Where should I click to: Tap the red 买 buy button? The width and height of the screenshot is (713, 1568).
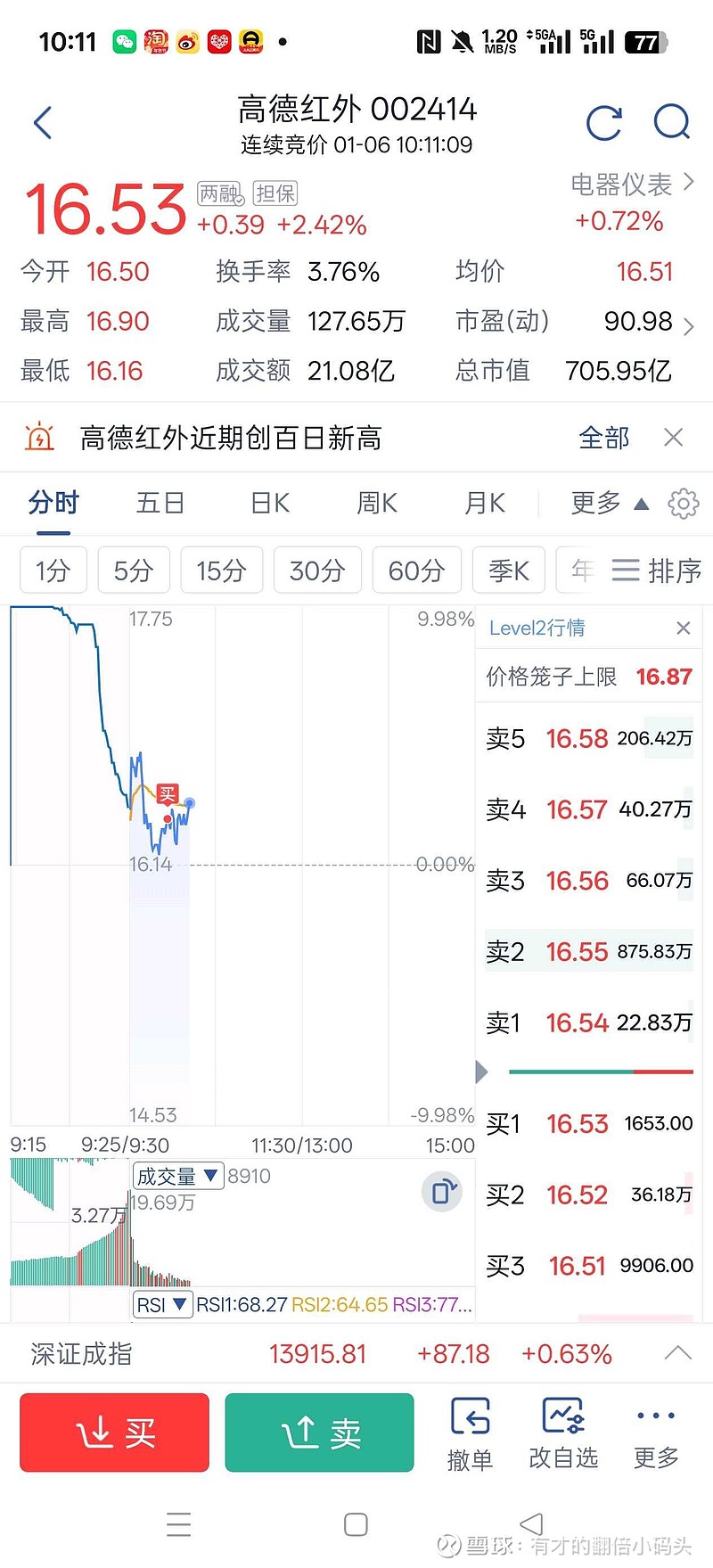114,1433
